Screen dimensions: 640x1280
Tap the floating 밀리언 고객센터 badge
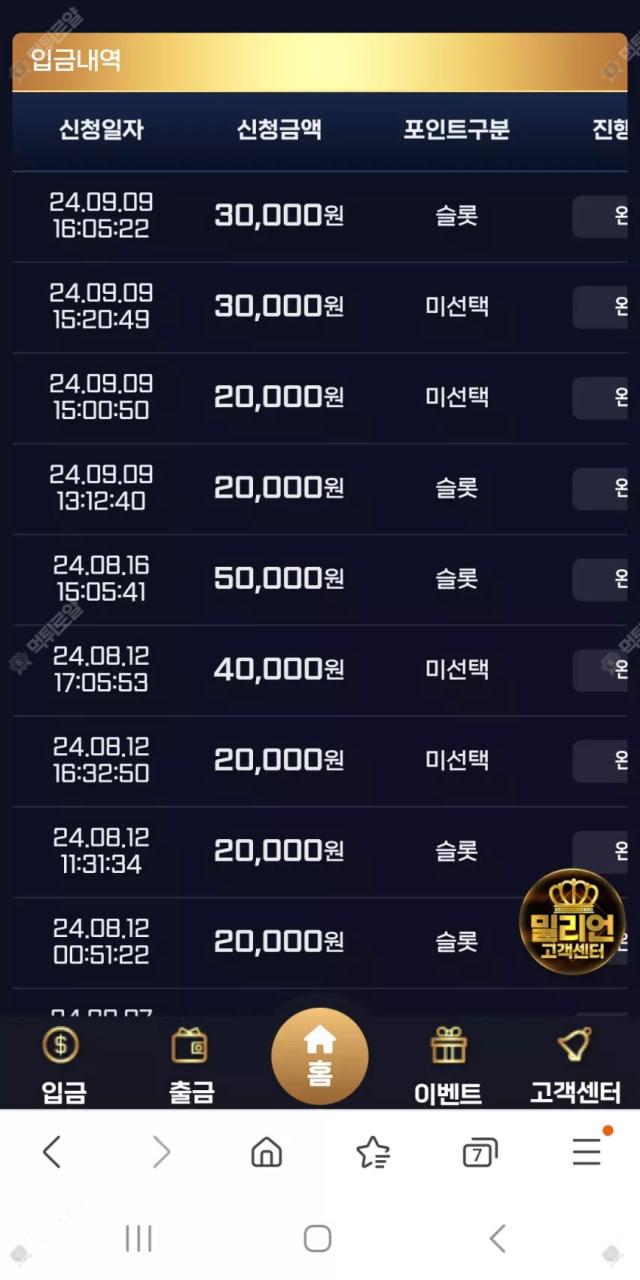pos(572,921)
